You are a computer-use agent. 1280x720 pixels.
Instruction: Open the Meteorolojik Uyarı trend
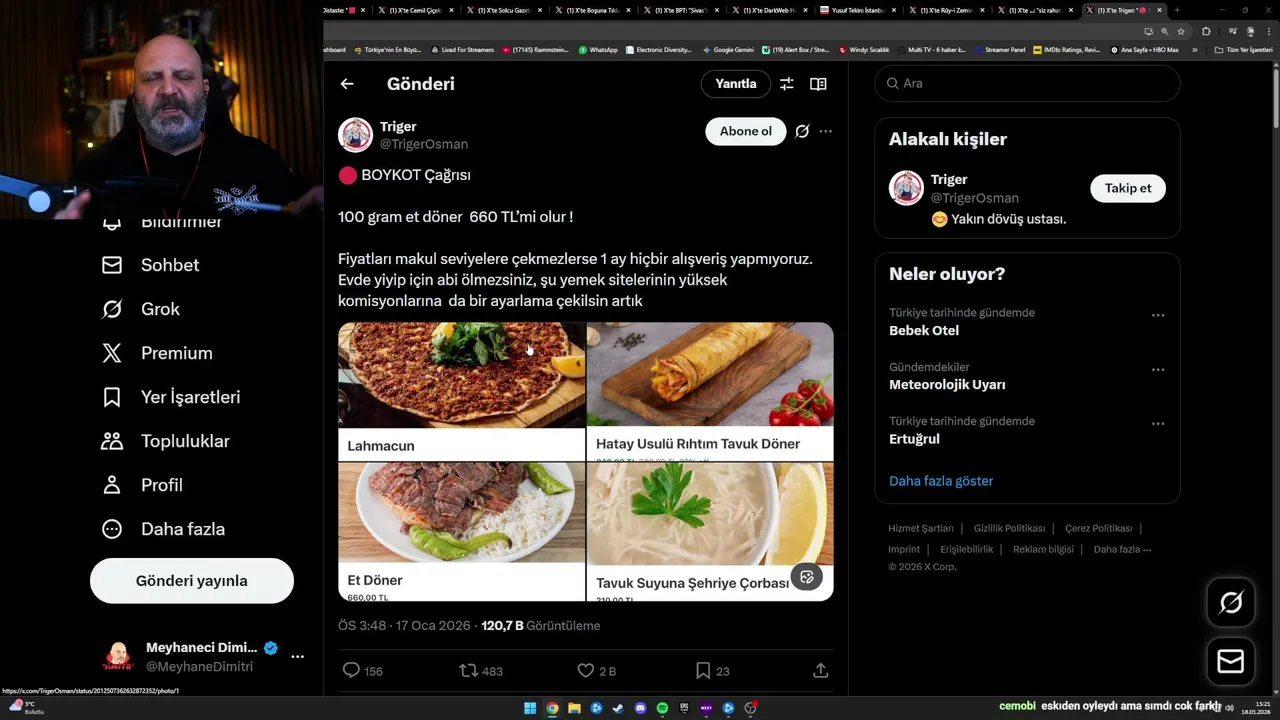947,384
